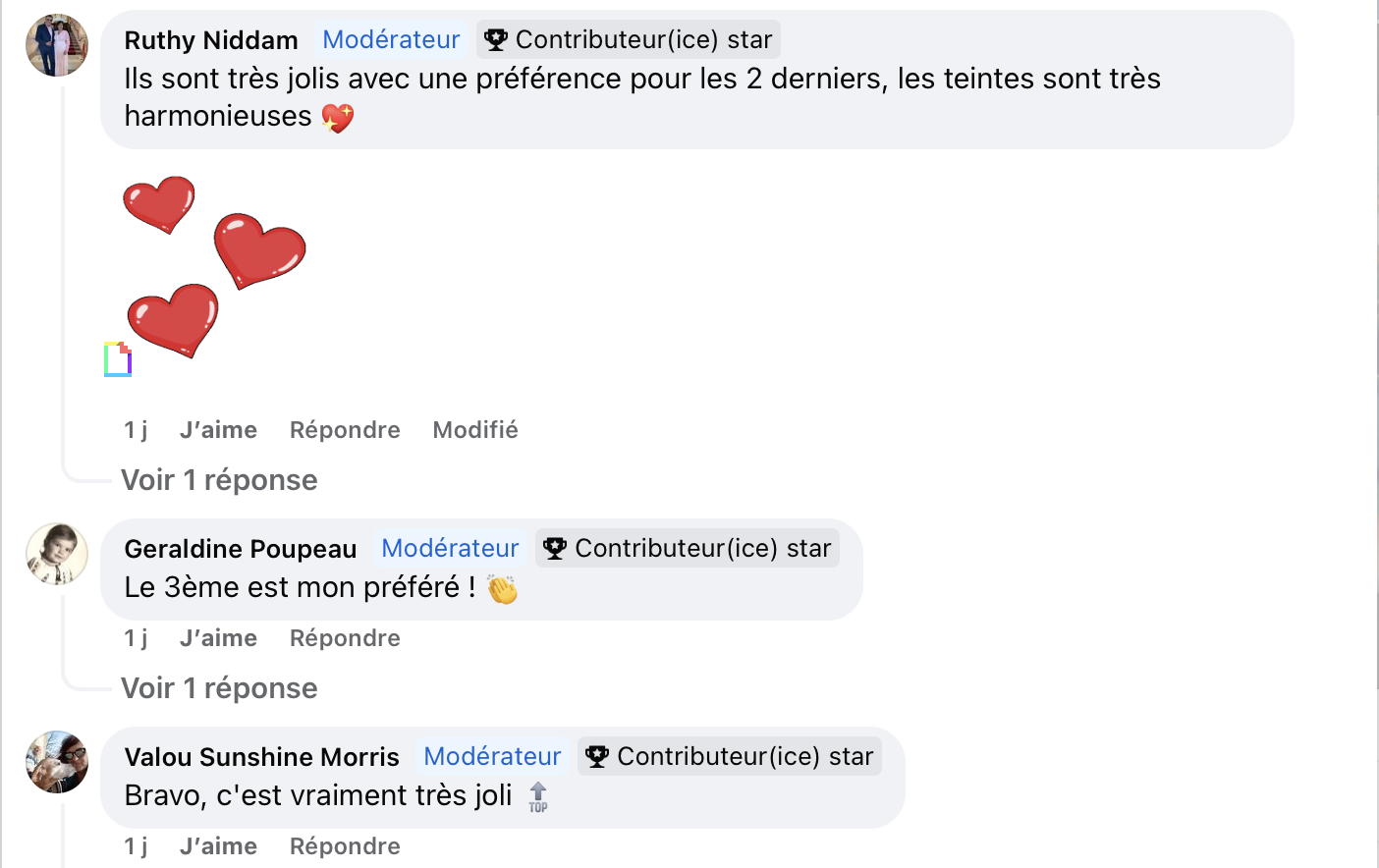Open Geraldine Poupeau's profile name
Image resolution: width=1379 pixels, height=868 pixels.
click(240, 549)
